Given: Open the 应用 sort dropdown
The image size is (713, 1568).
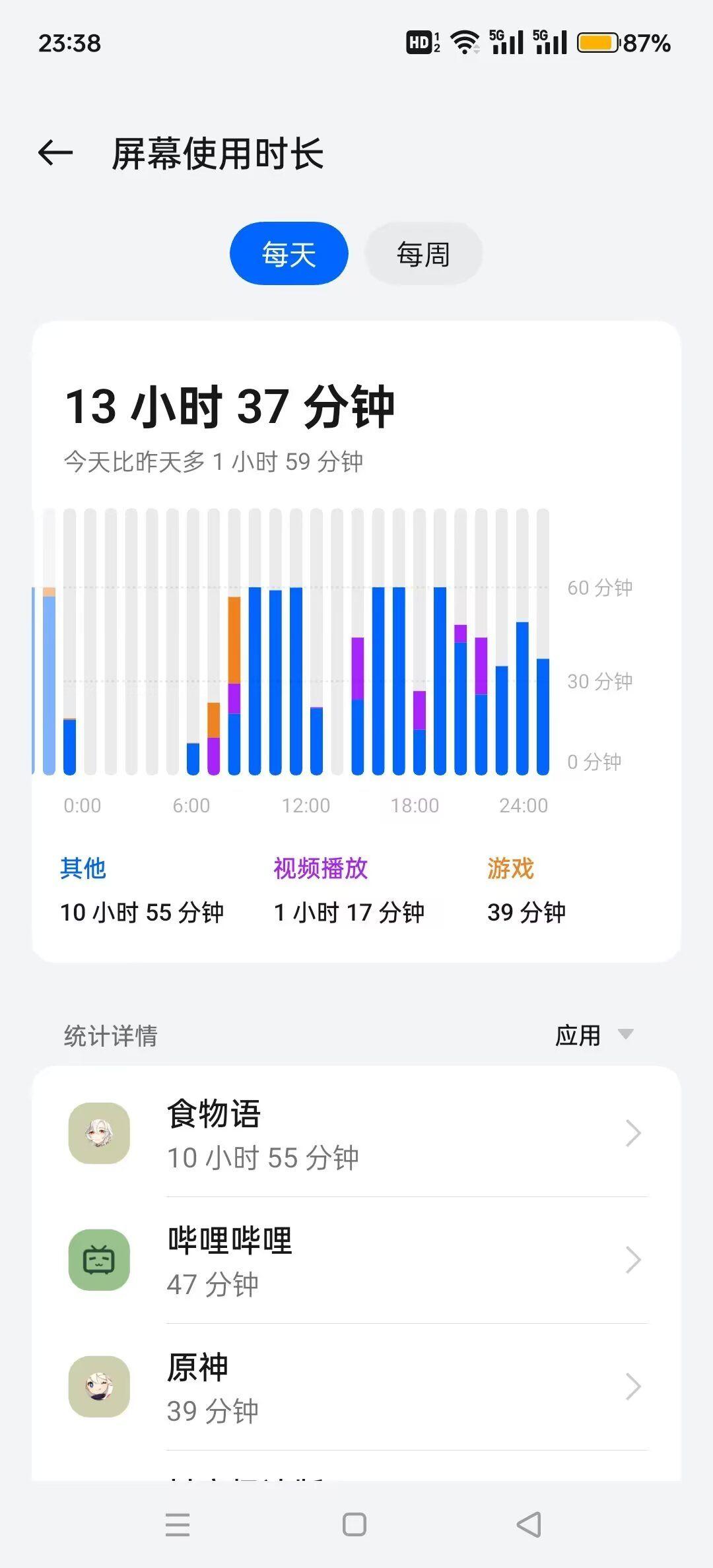Looking at the screenshot, I should point(594,1035).
